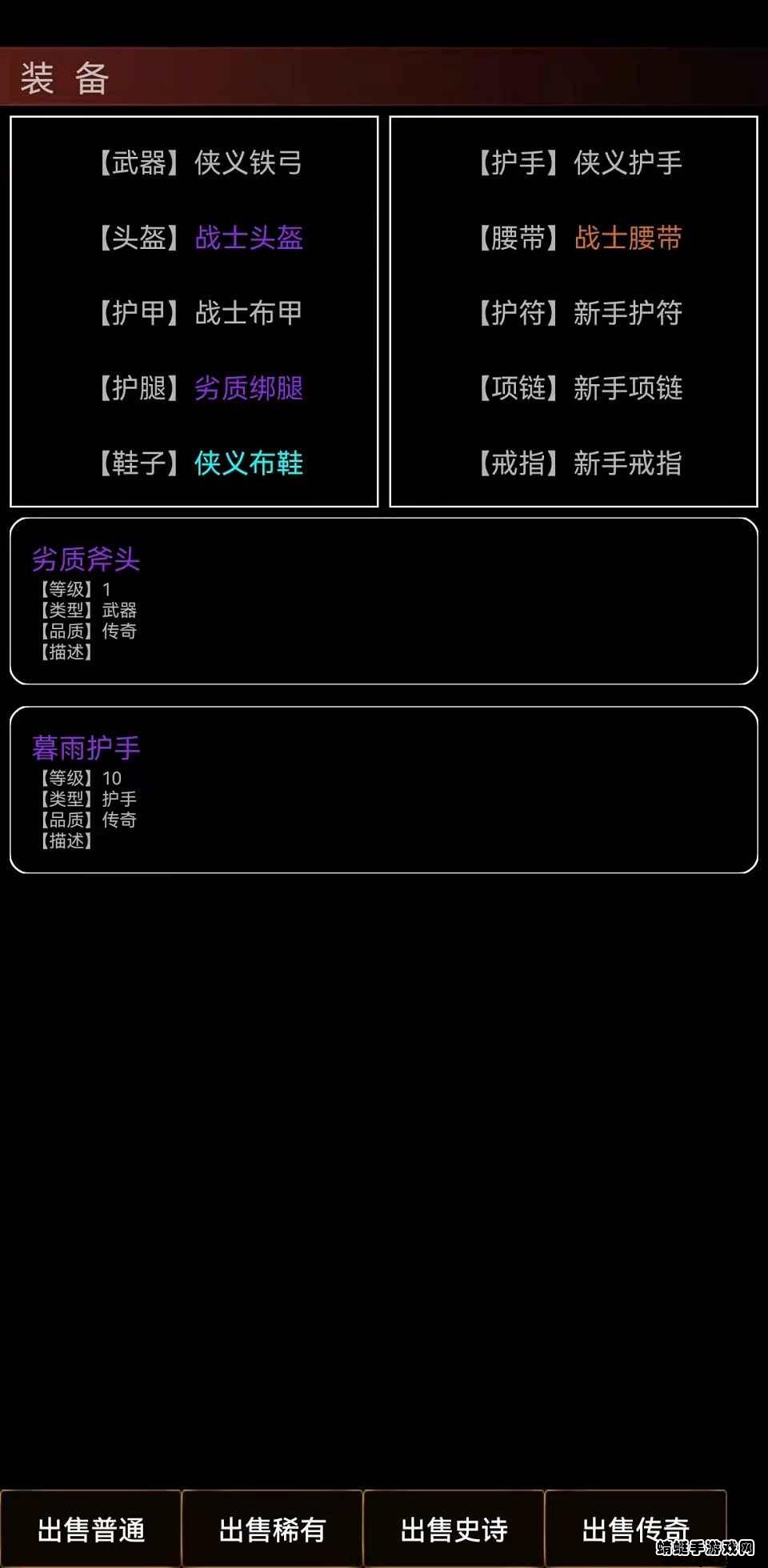Tap the leggings slot 劣质绑腿

tap(248, 388)
